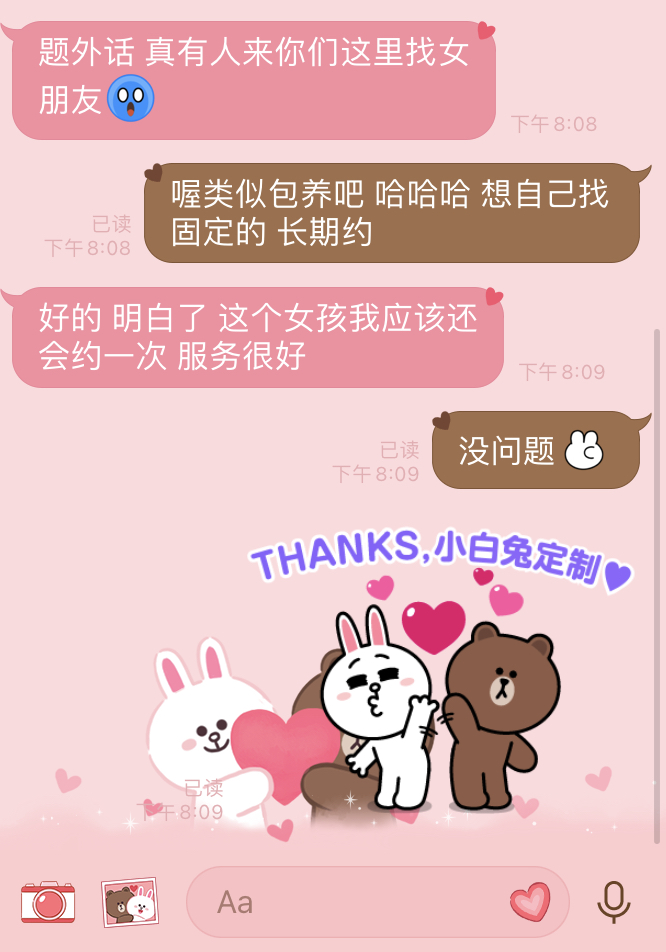Image resolution: width=666 pixels, height=952 pixels.
Task: Start a voice message with the microphone
Action: (x=614, y=902)
